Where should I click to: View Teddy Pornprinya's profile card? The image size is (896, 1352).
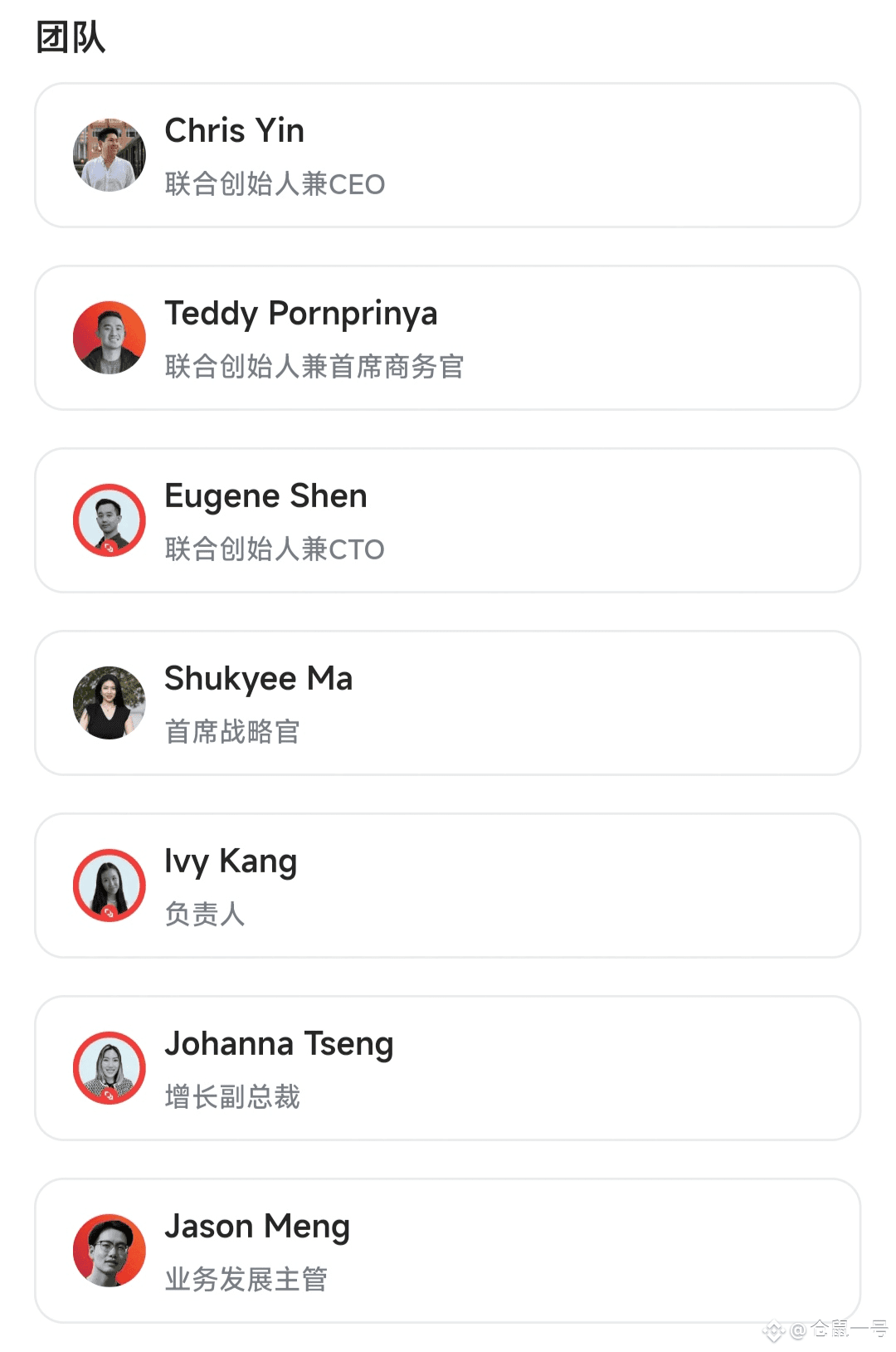[x=447, y=338]
